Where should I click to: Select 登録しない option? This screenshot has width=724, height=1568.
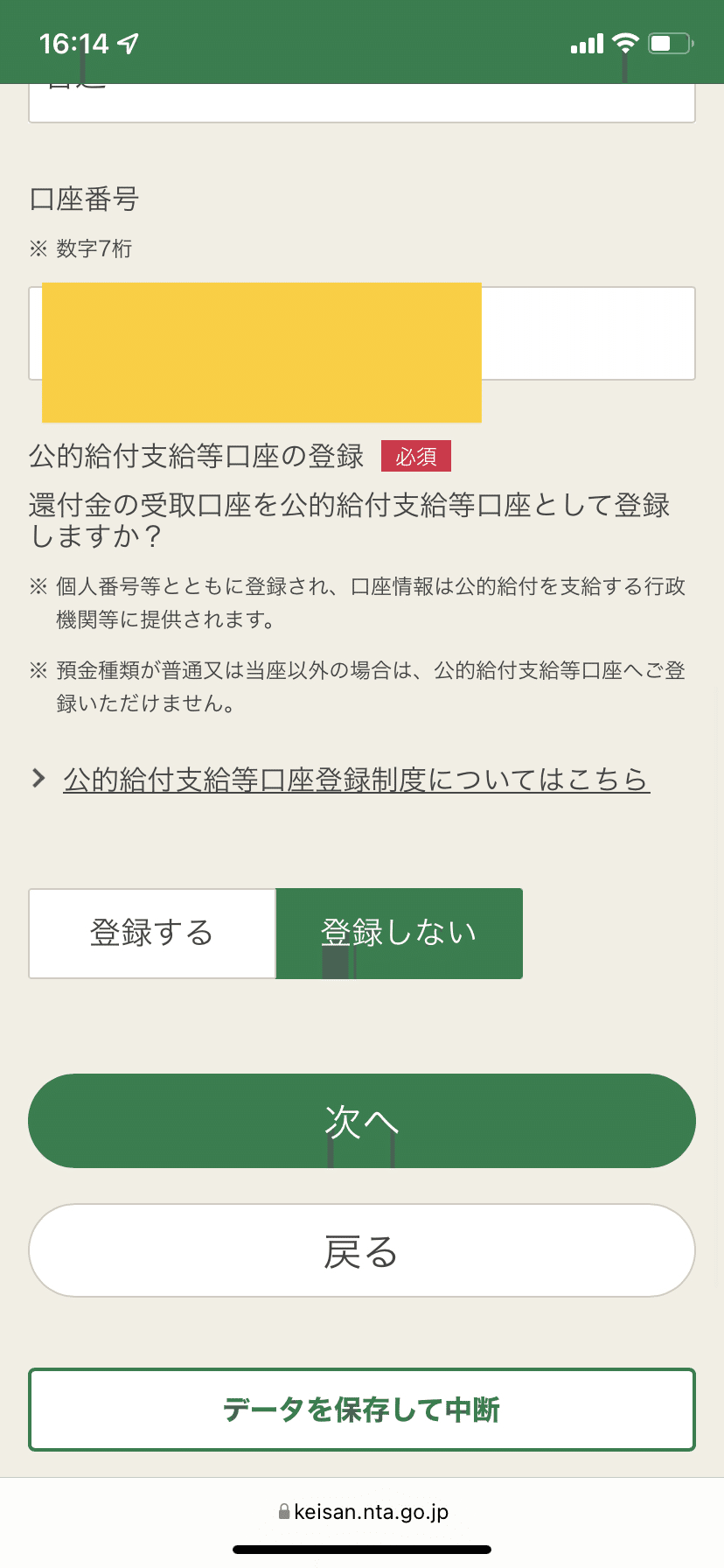(400, 933)
